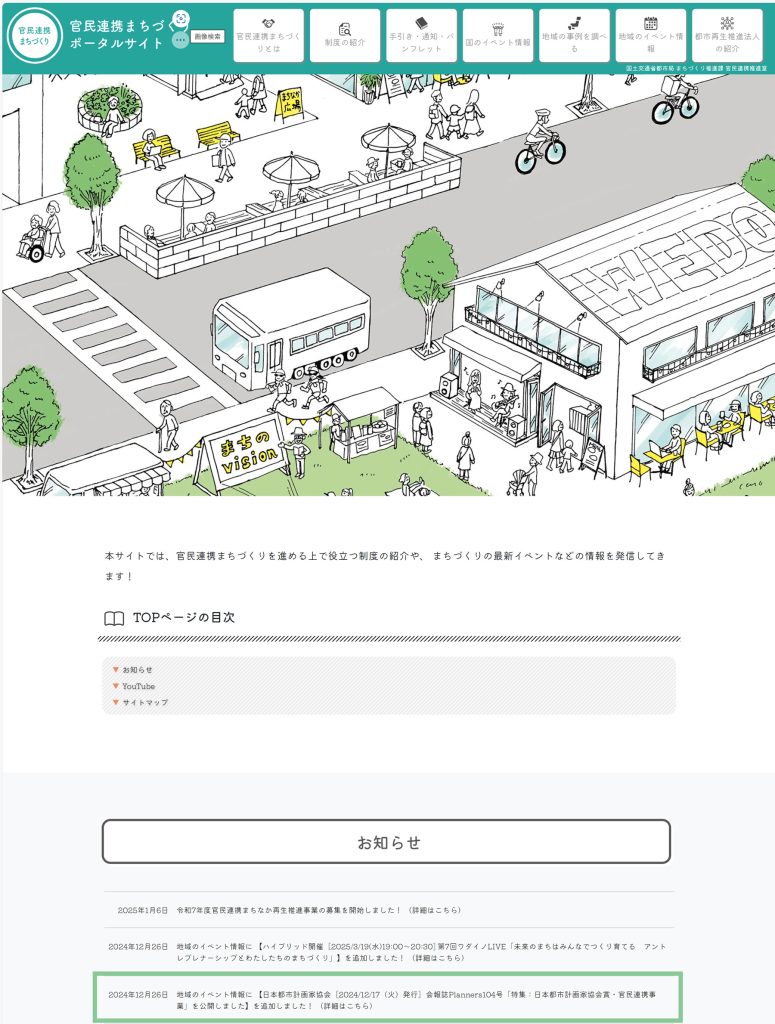Jump to お知らせ in table of contents
This screenshot has height=1024, width=775.
[138, 670]
